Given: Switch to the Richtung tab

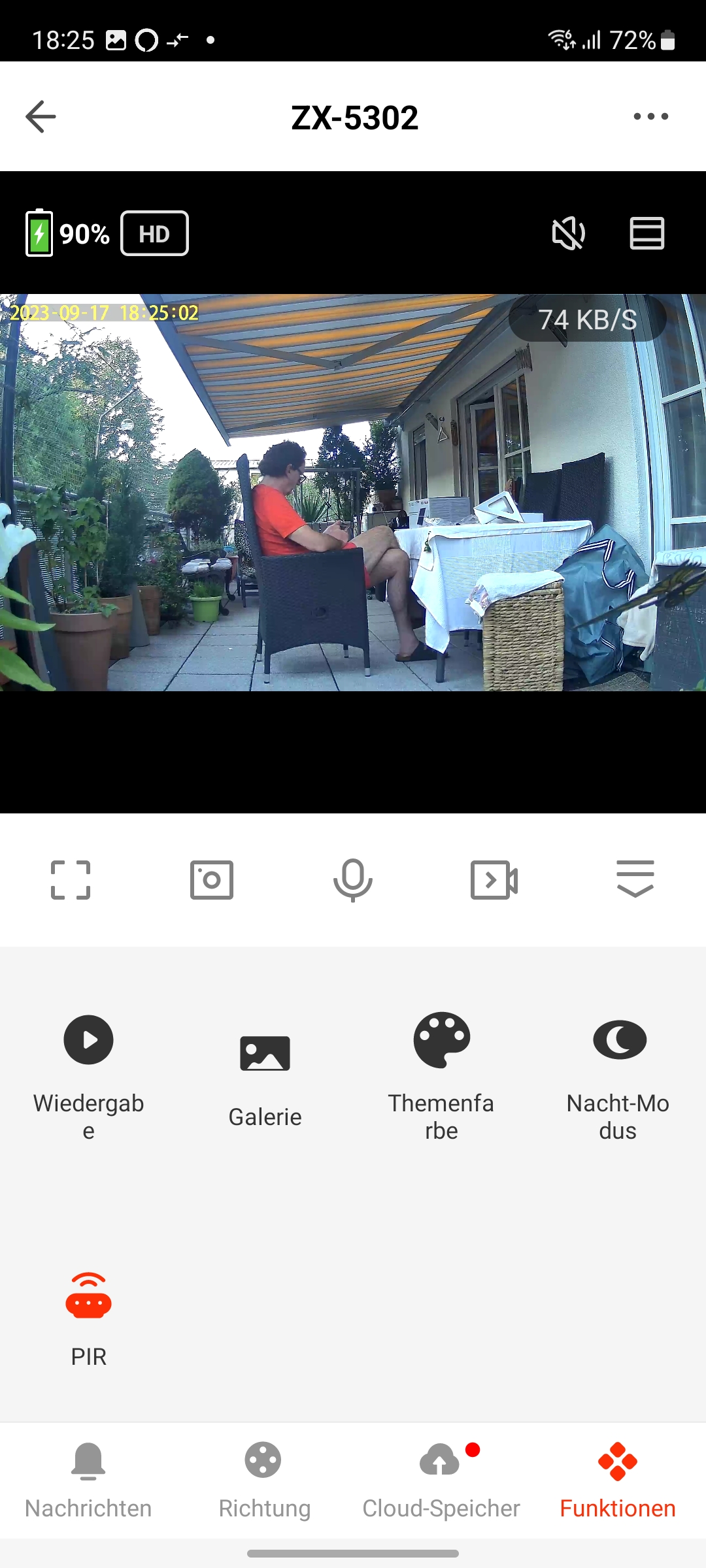Looking at the screenshot, I should [264, 1480].
